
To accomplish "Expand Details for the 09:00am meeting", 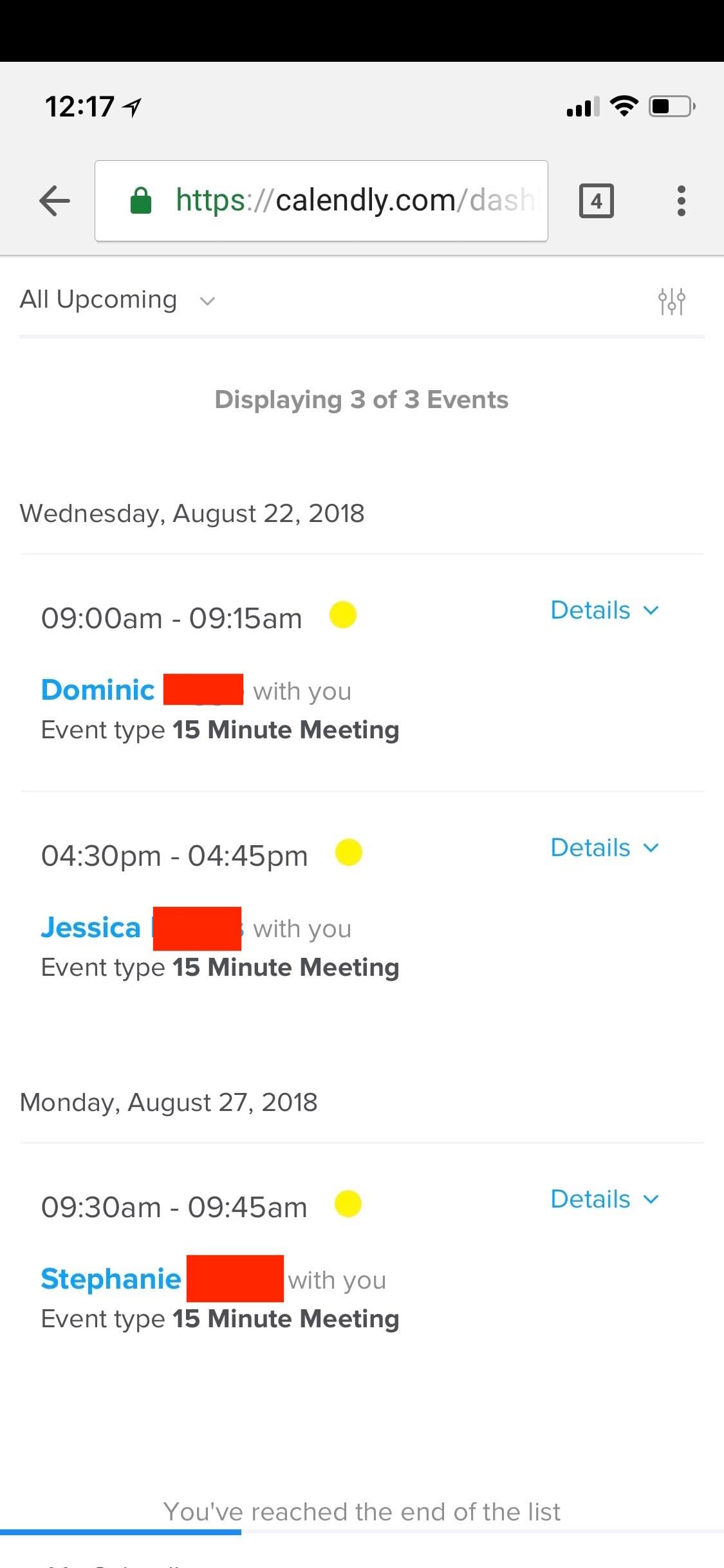I will 604,610.
